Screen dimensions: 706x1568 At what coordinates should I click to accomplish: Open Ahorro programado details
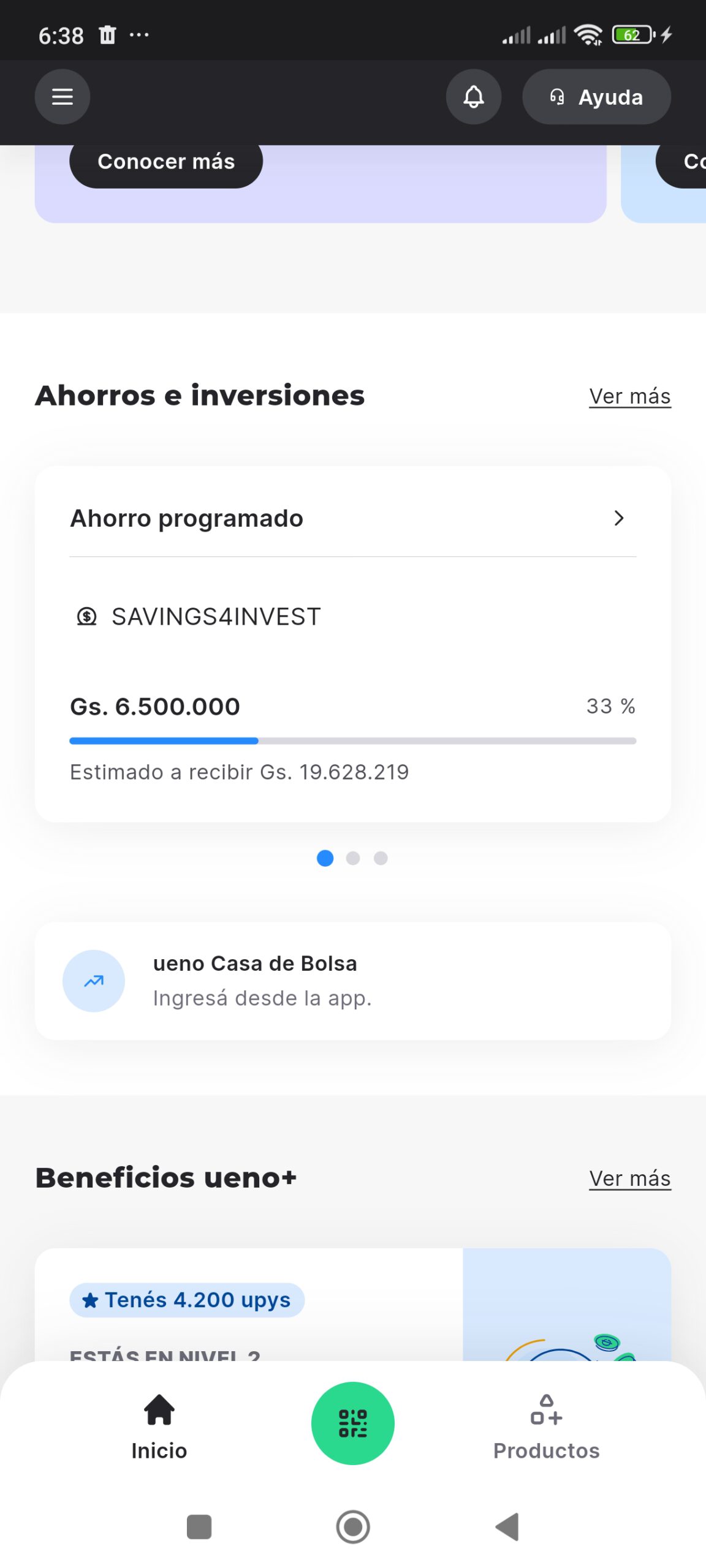tap(353, 518)
